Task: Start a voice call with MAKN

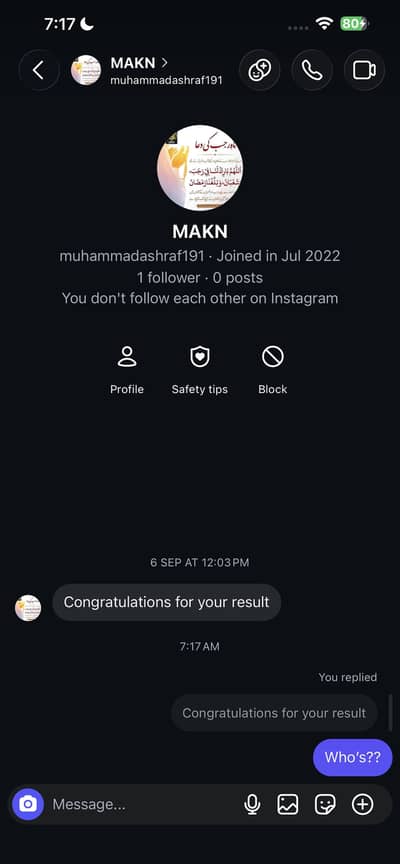Action: (x=312, y=71)
